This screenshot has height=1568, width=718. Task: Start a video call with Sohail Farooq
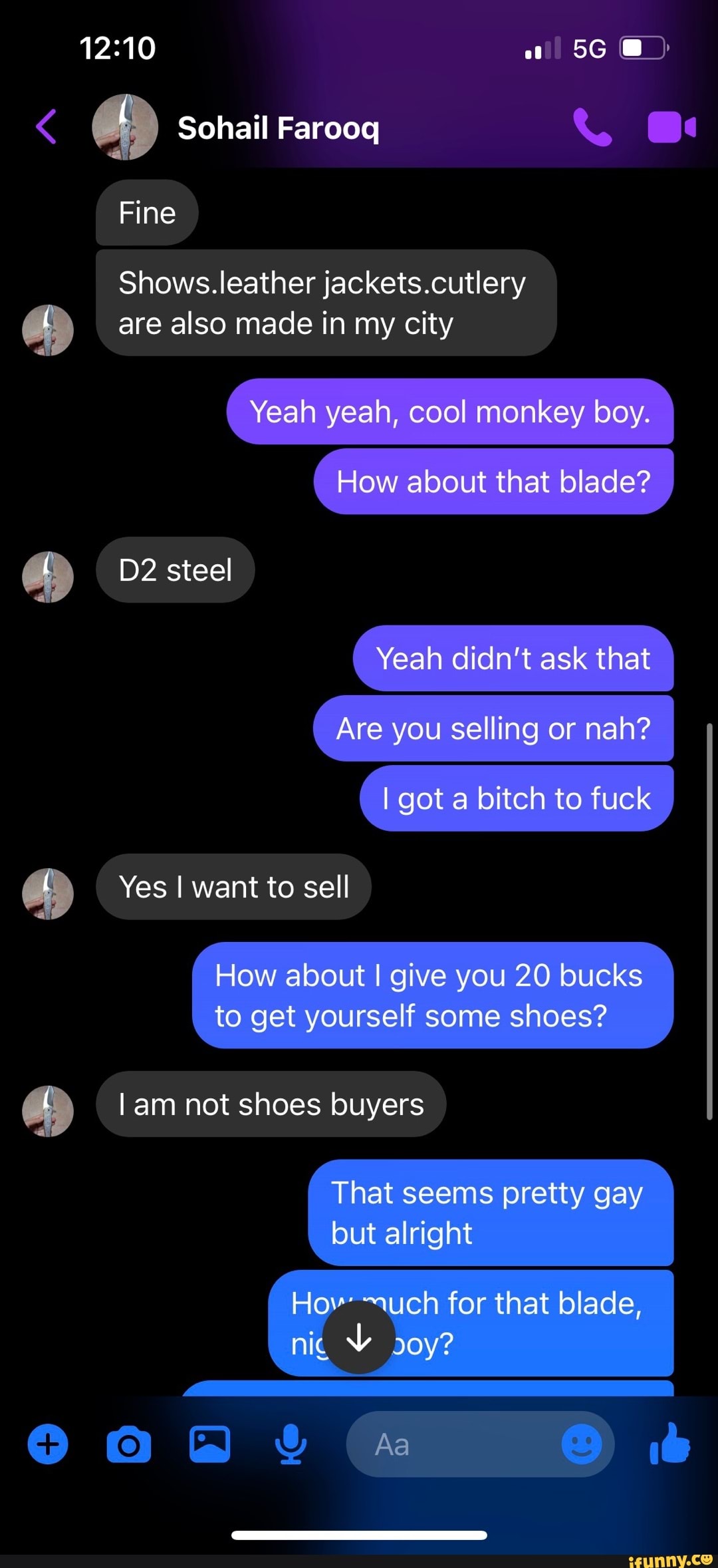671,127
